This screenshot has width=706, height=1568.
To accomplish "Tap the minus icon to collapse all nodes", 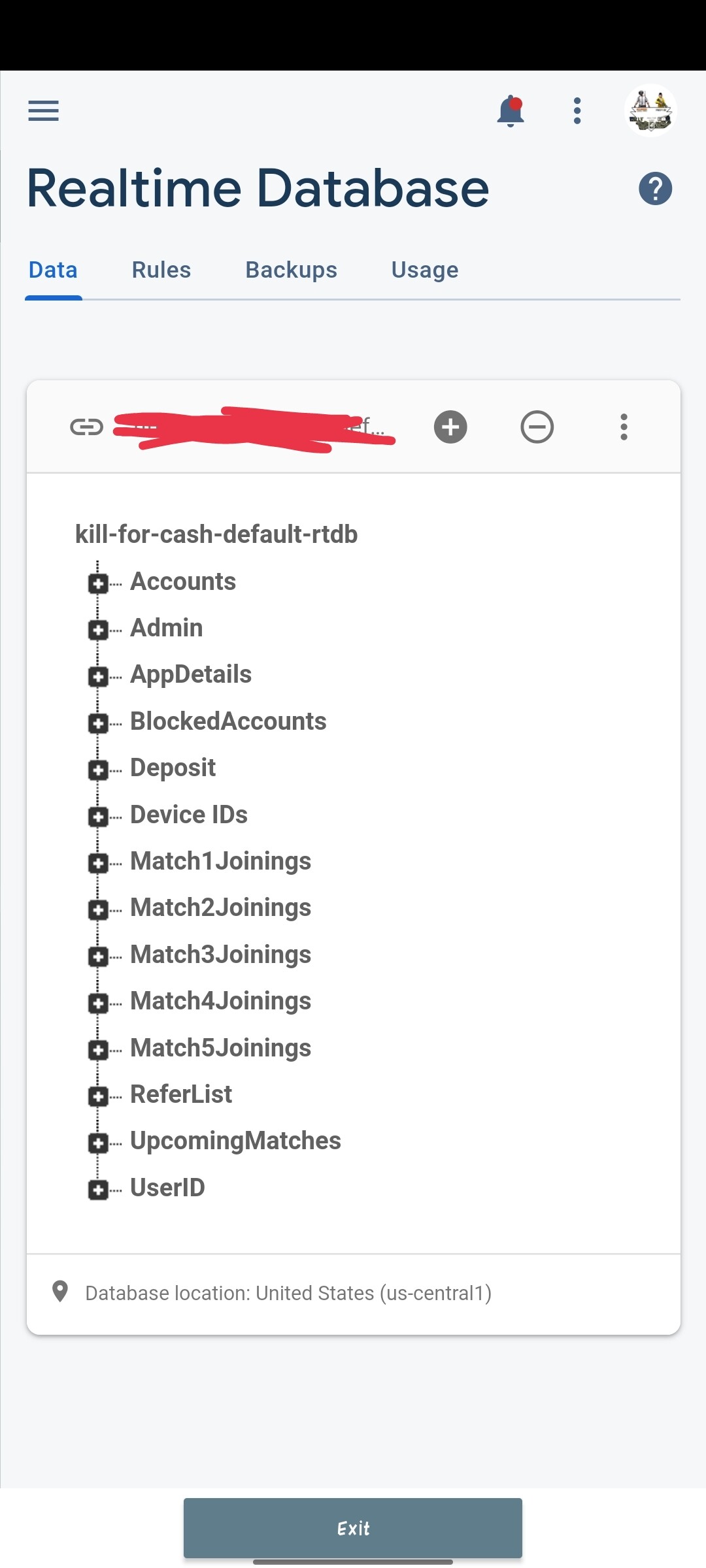I will [x=537, y=427].
